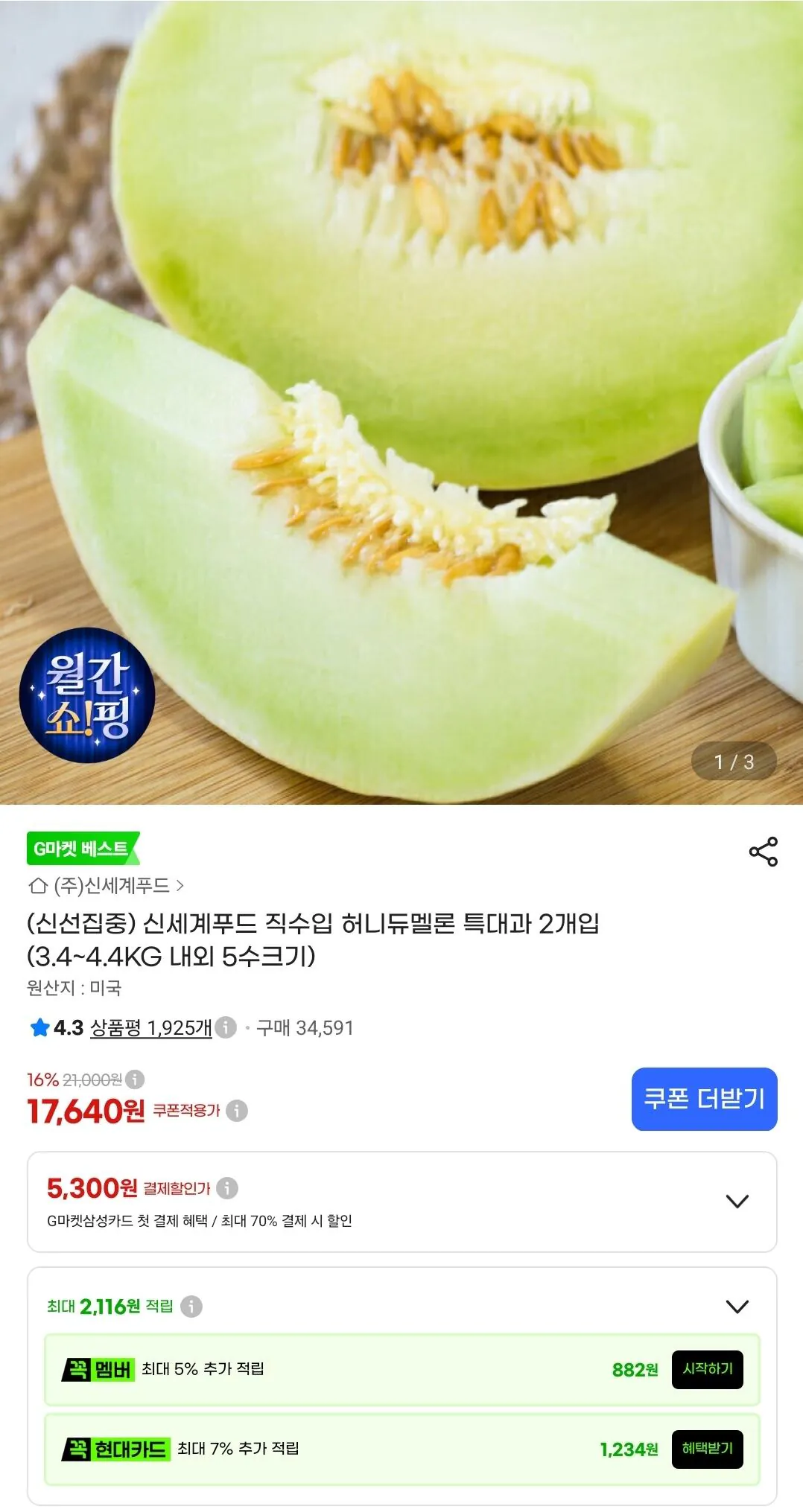Show info for the 21,000원 original price
Viewport: 803px width, 1512px height.
[x=135, y=1079]
